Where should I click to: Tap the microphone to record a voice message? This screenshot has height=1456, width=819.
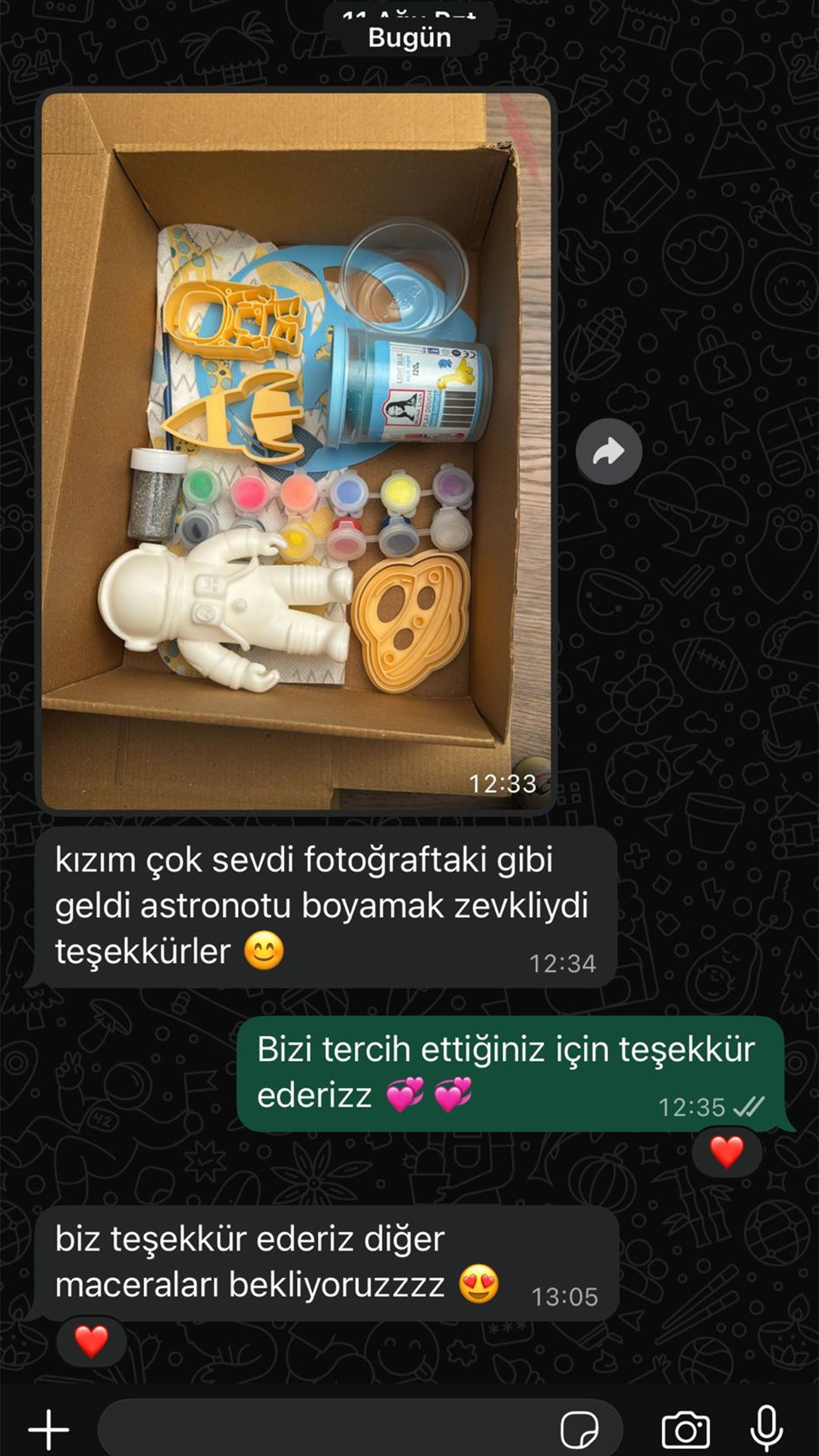[x=766, y=1428]
